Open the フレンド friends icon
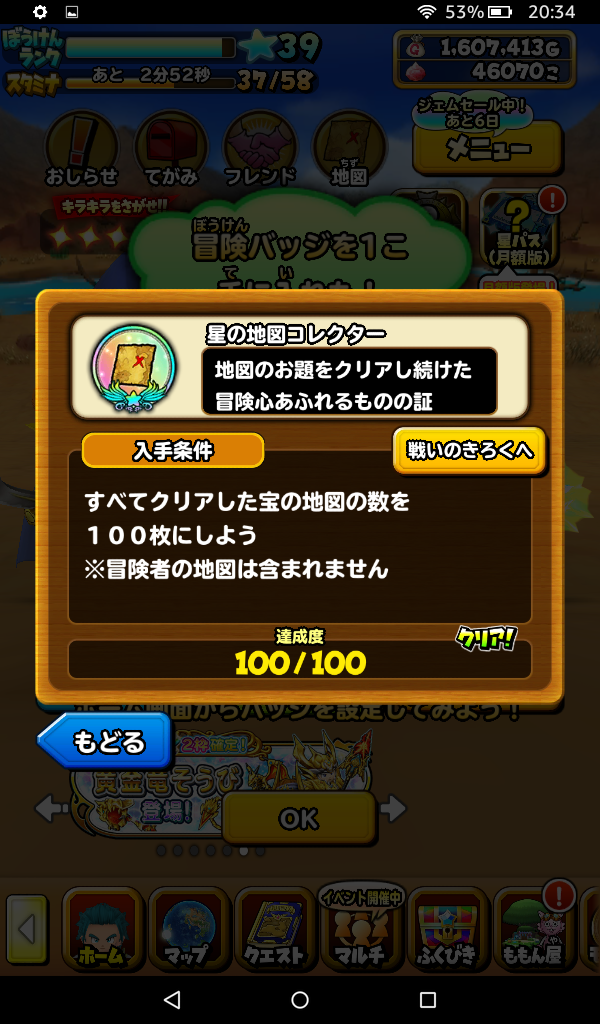This screenshot has height=1024, width=600. (x=259, y=148)
